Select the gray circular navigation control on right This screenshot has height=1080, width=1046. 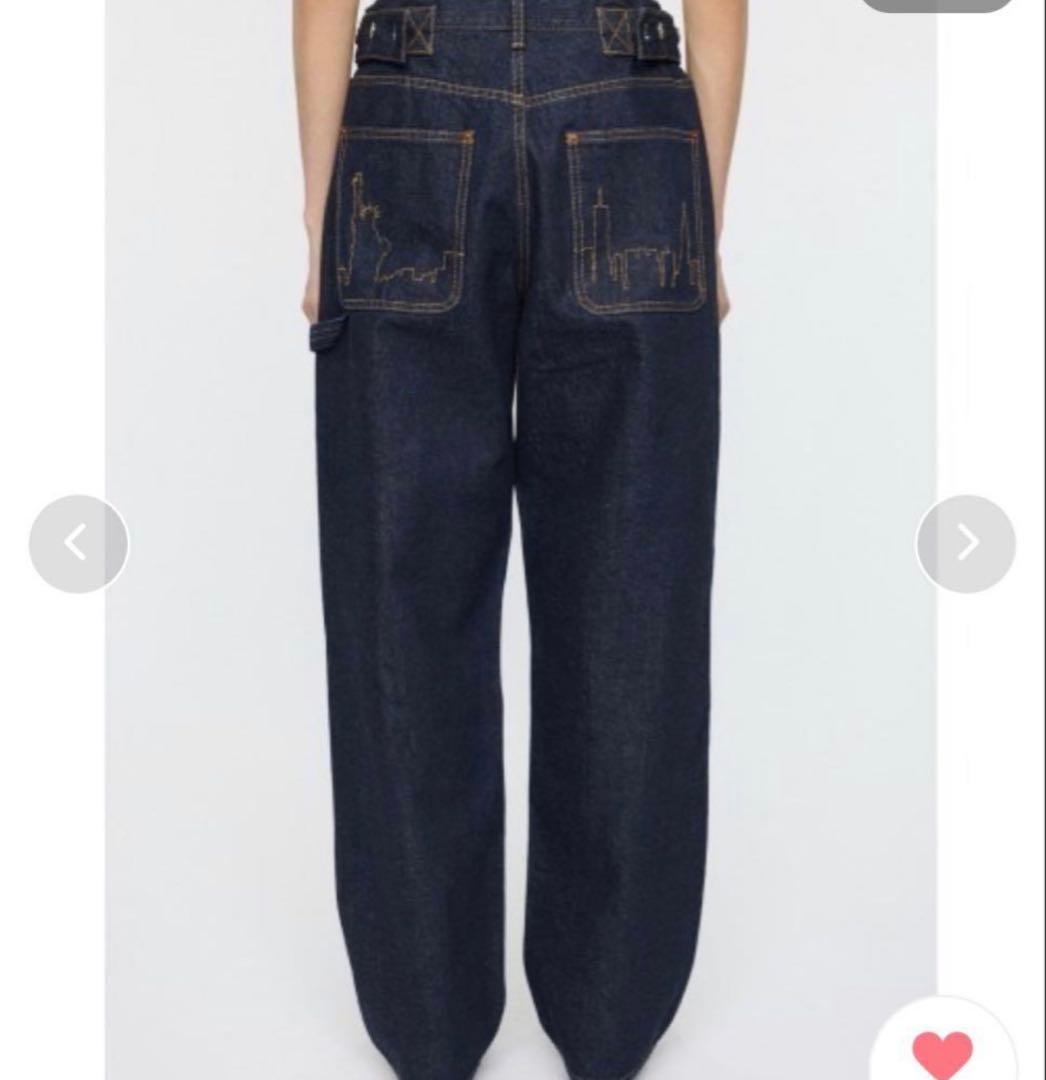(x=968, y=542)
